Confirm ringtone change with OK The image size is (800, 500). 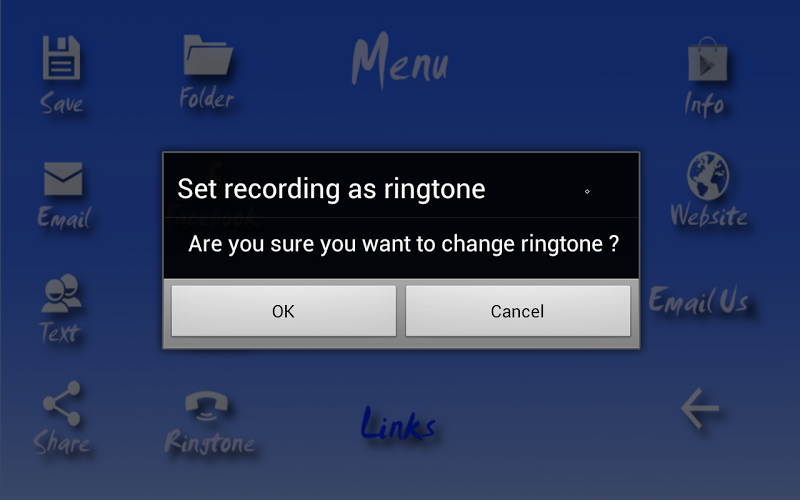[x=283, y=311]
